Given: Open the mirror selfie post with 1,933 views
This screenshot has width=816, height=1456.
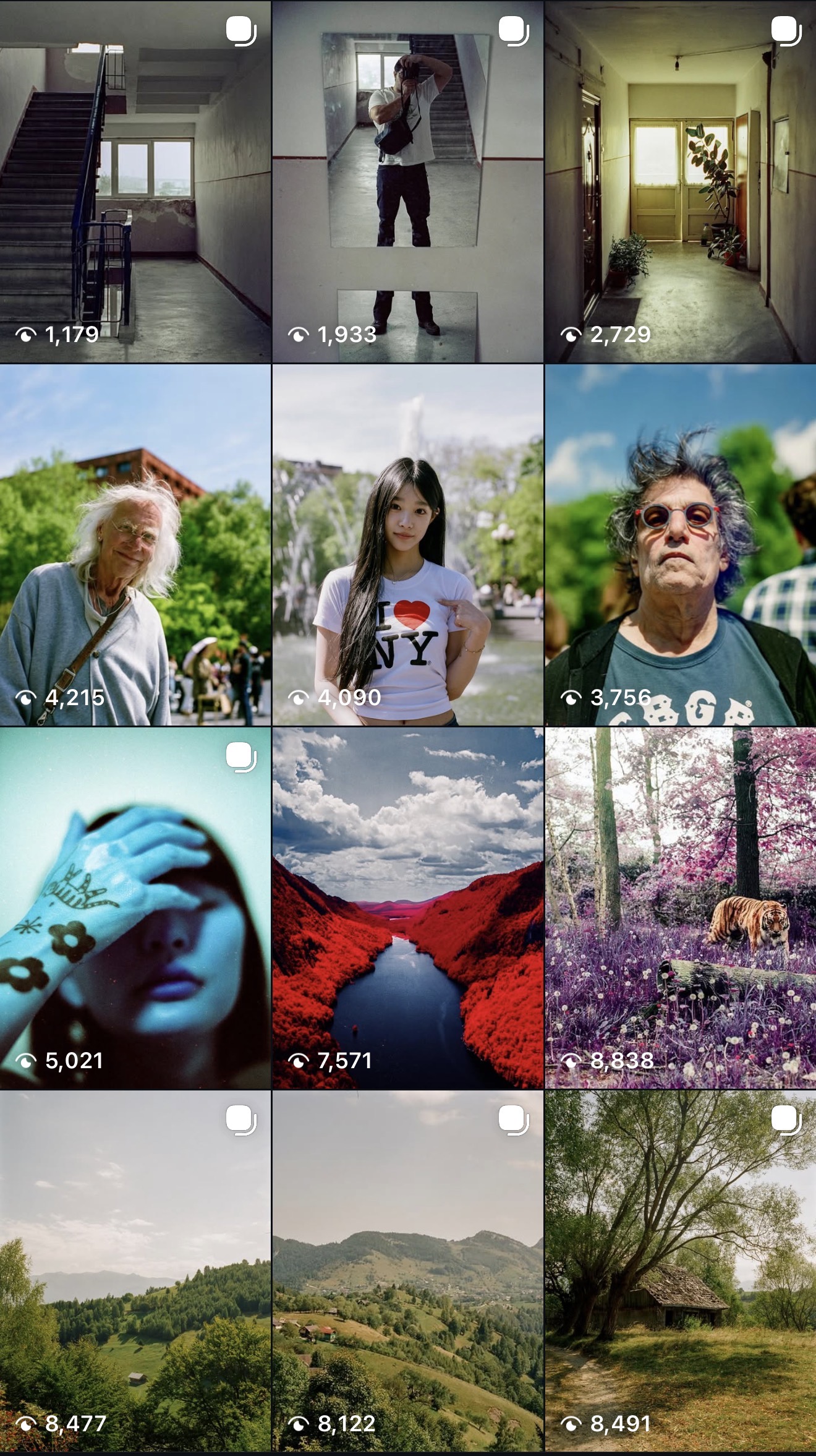Looking at the screenshot, I should tap(407, 181).
